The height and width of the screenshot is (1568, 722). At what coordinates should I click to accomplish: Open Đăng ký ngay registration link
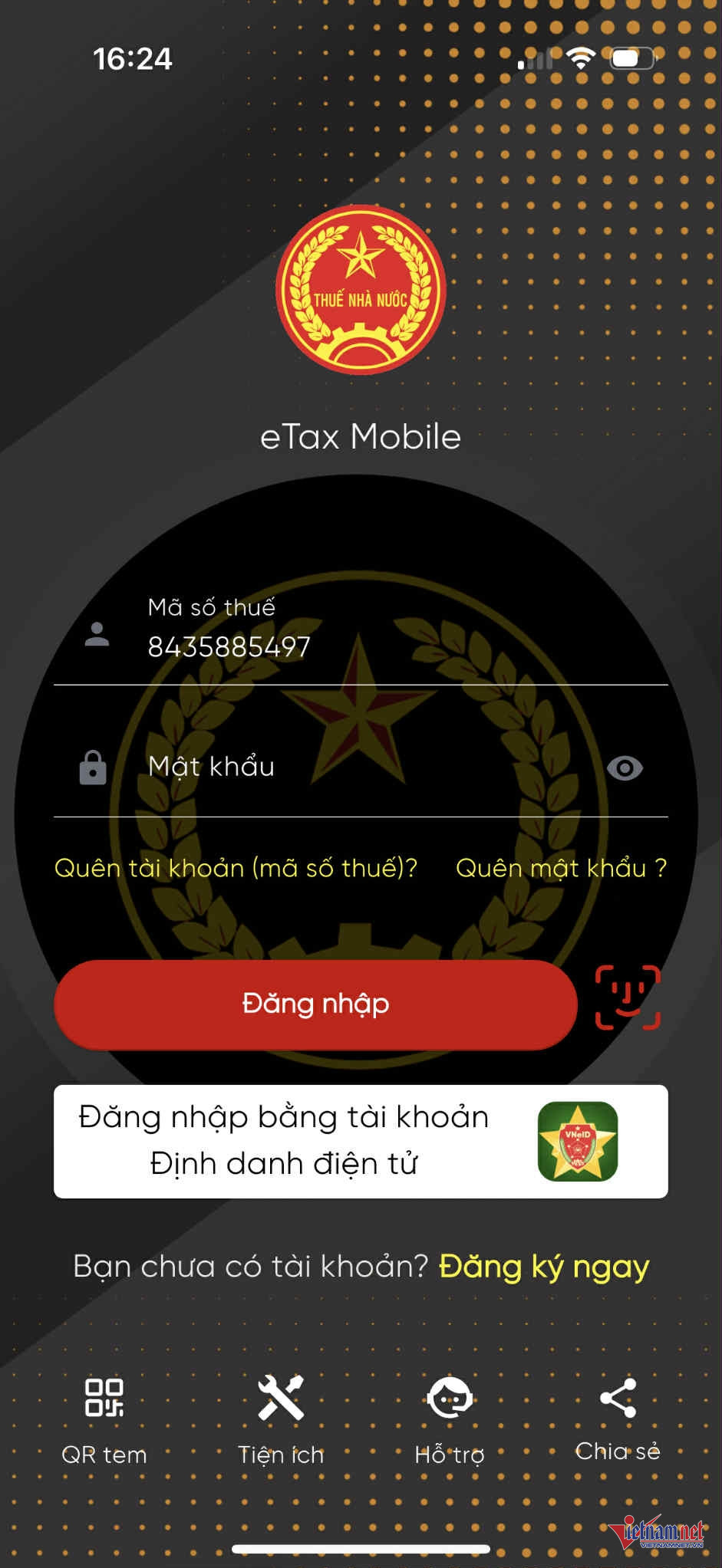coord(543,1267)
